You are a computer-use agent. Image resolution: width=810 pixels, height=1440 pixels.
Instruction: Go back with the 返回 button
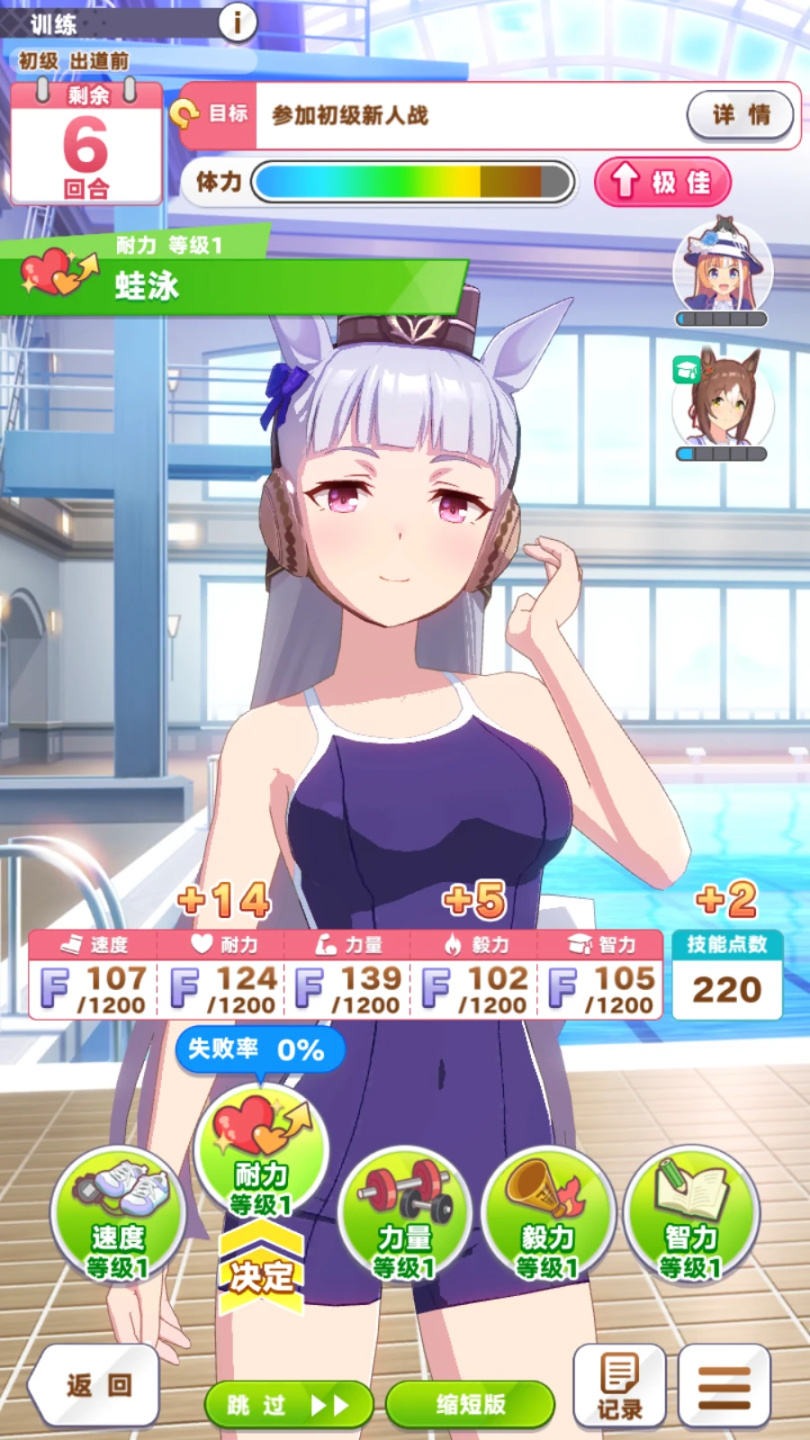click(x=96, y=1385)
